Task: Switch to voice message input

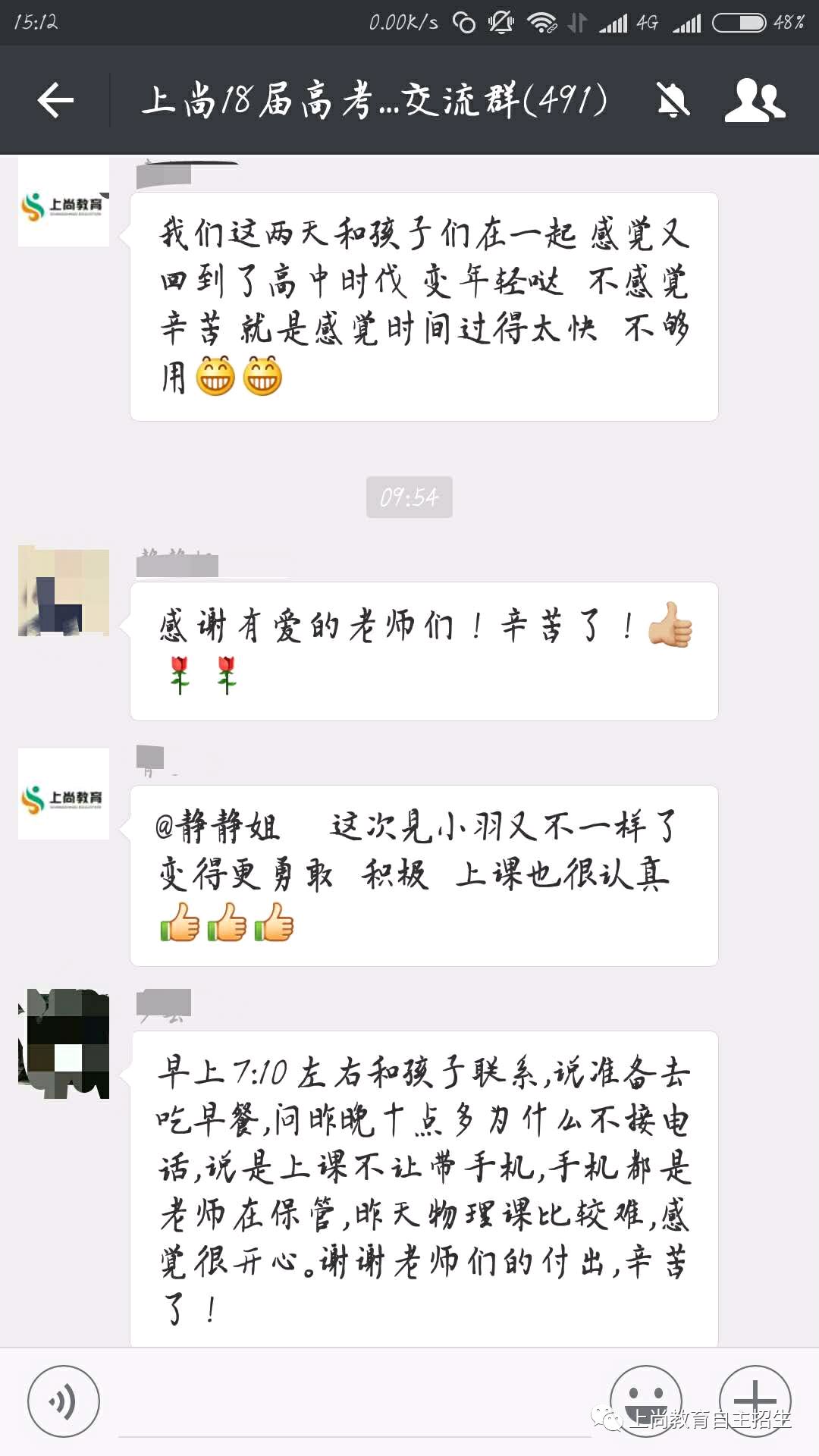Action: coord(64,1401)
